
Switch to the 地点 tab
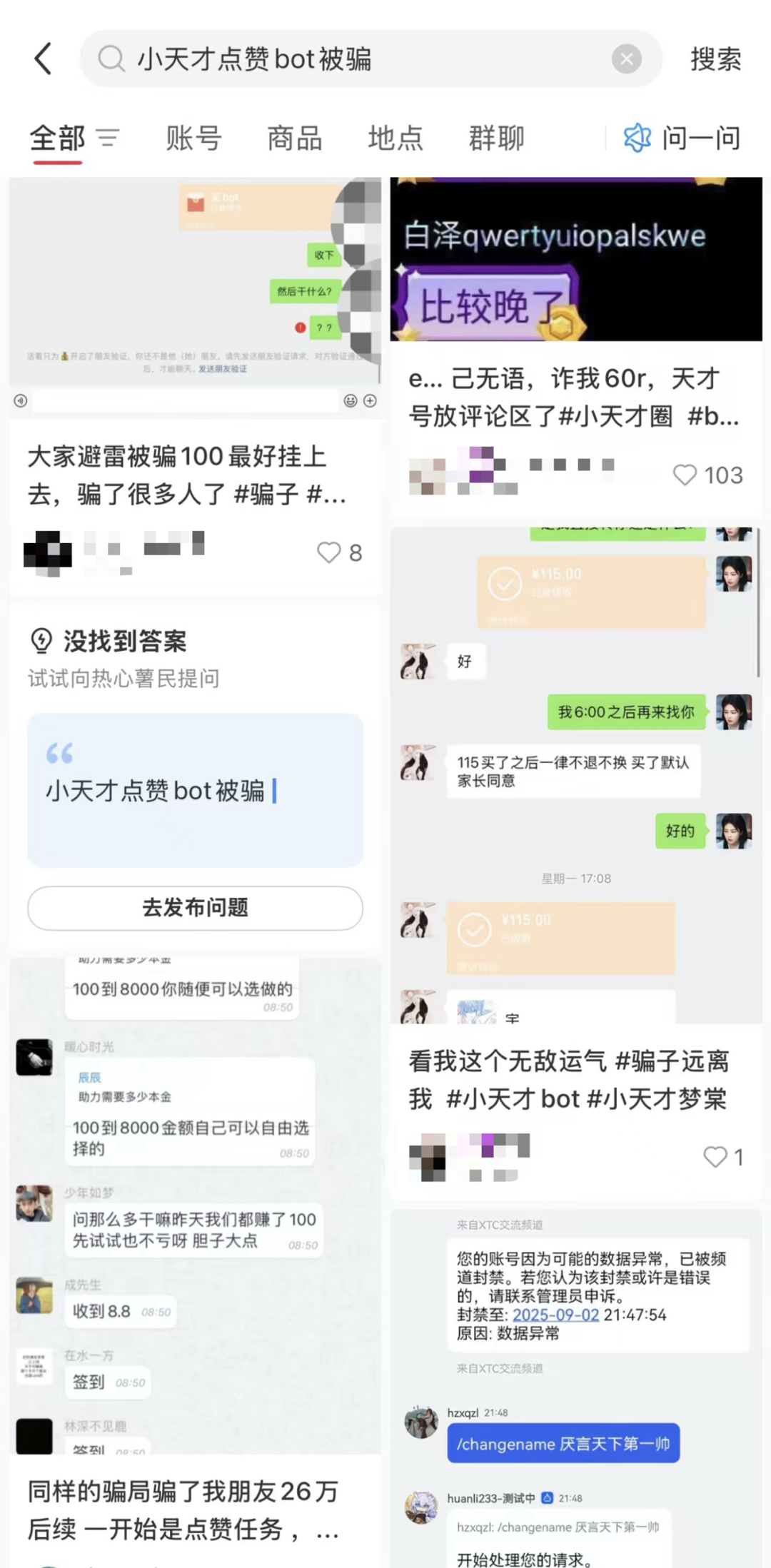395,138
